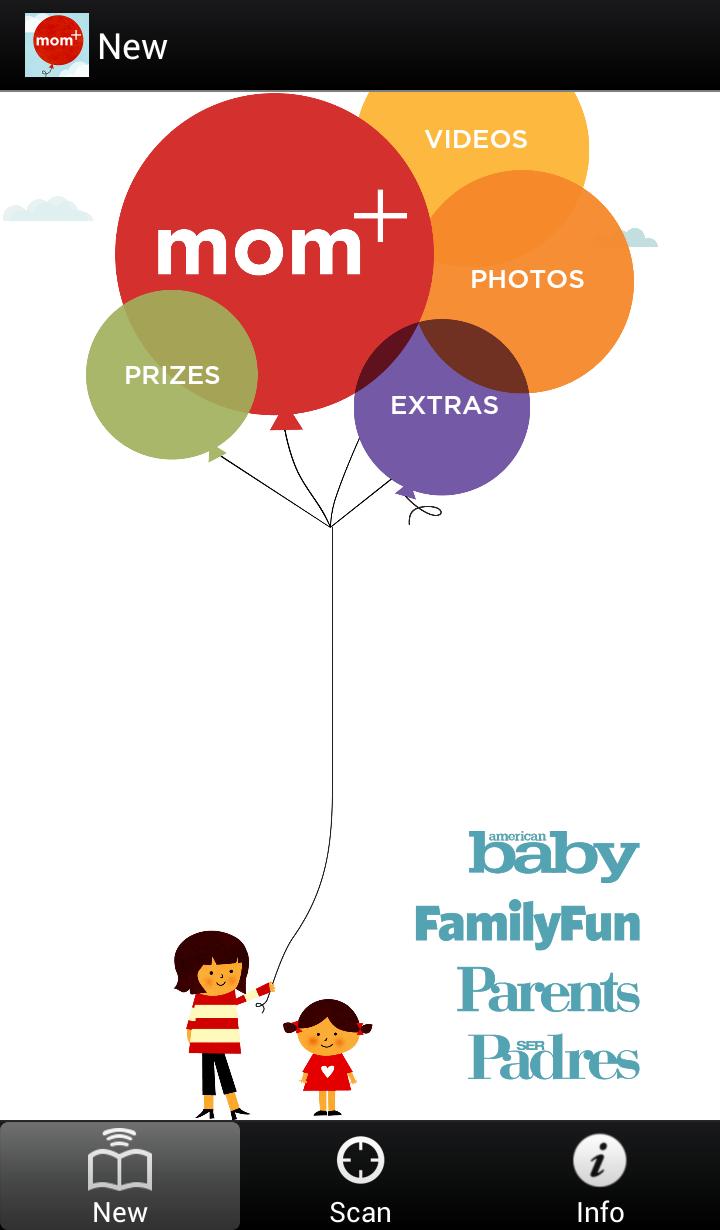Open the Info tab
Viewport: 720px width, 1230px height.
point(600,1176)
